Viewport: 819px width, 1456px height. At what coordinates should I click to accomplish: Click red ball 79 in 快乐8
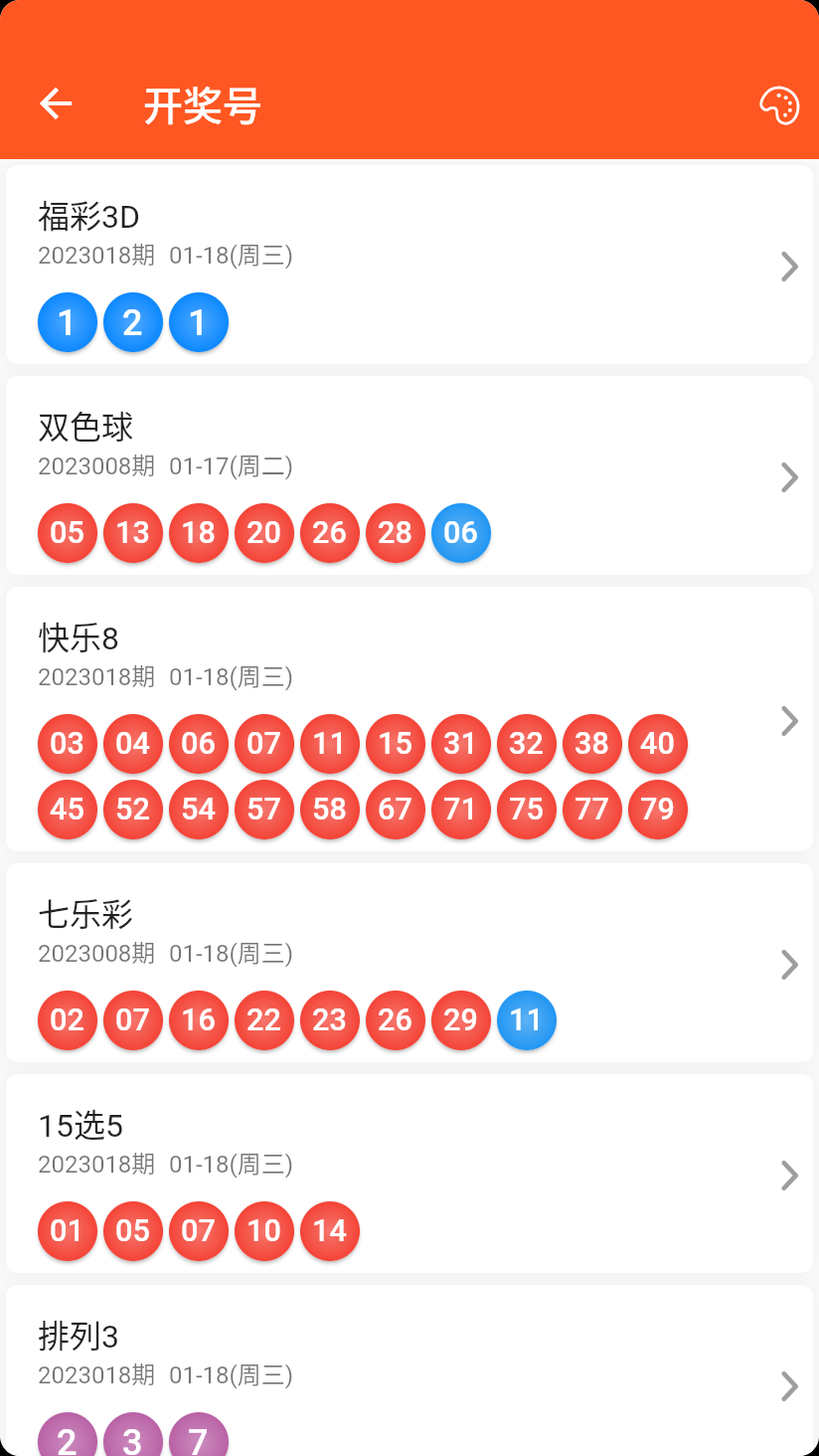pos(657,810)
